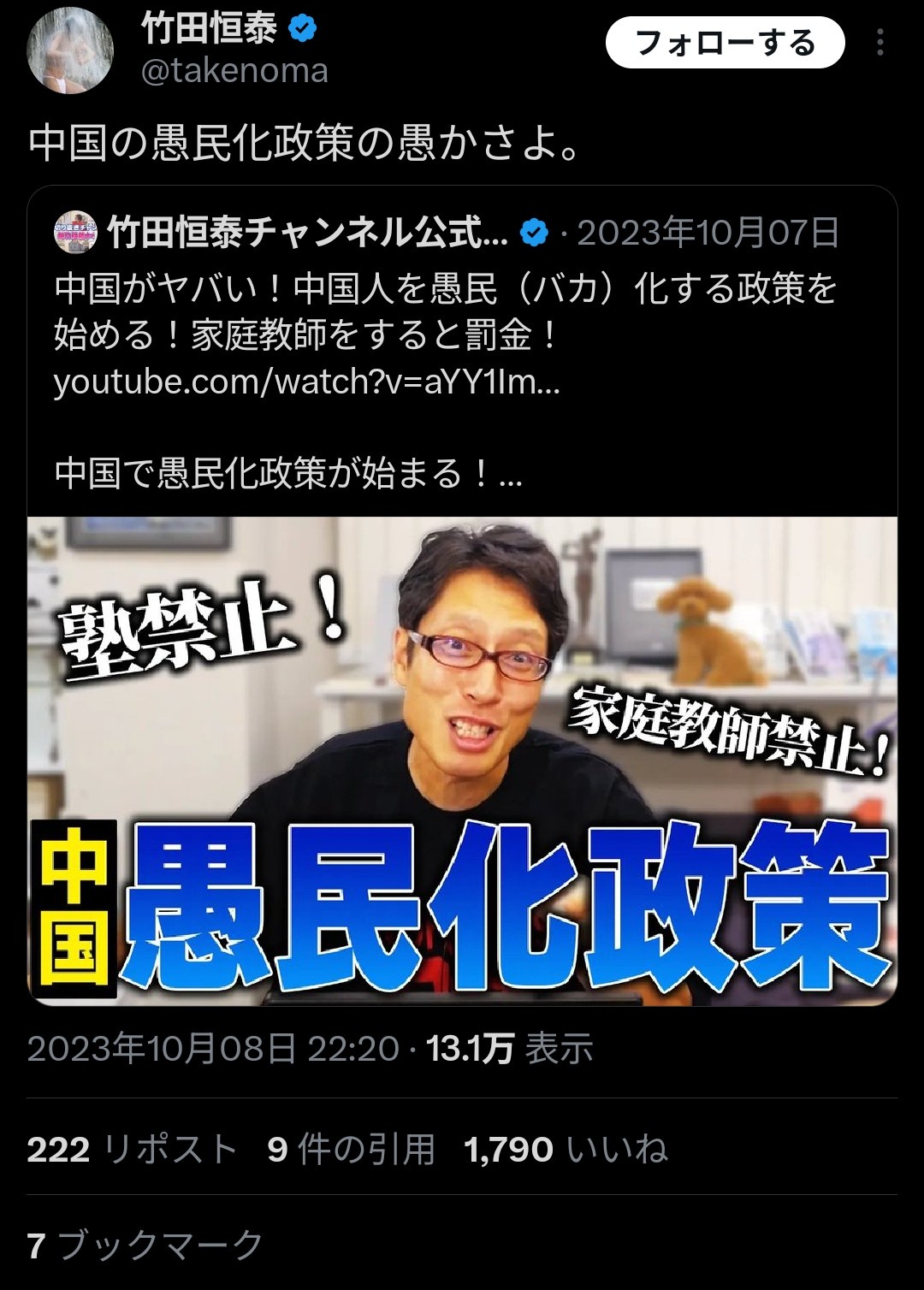The height and width of the screenshot is (1290, 924).
Task: View the 222 リポスト list
Action: (132, 1149)
